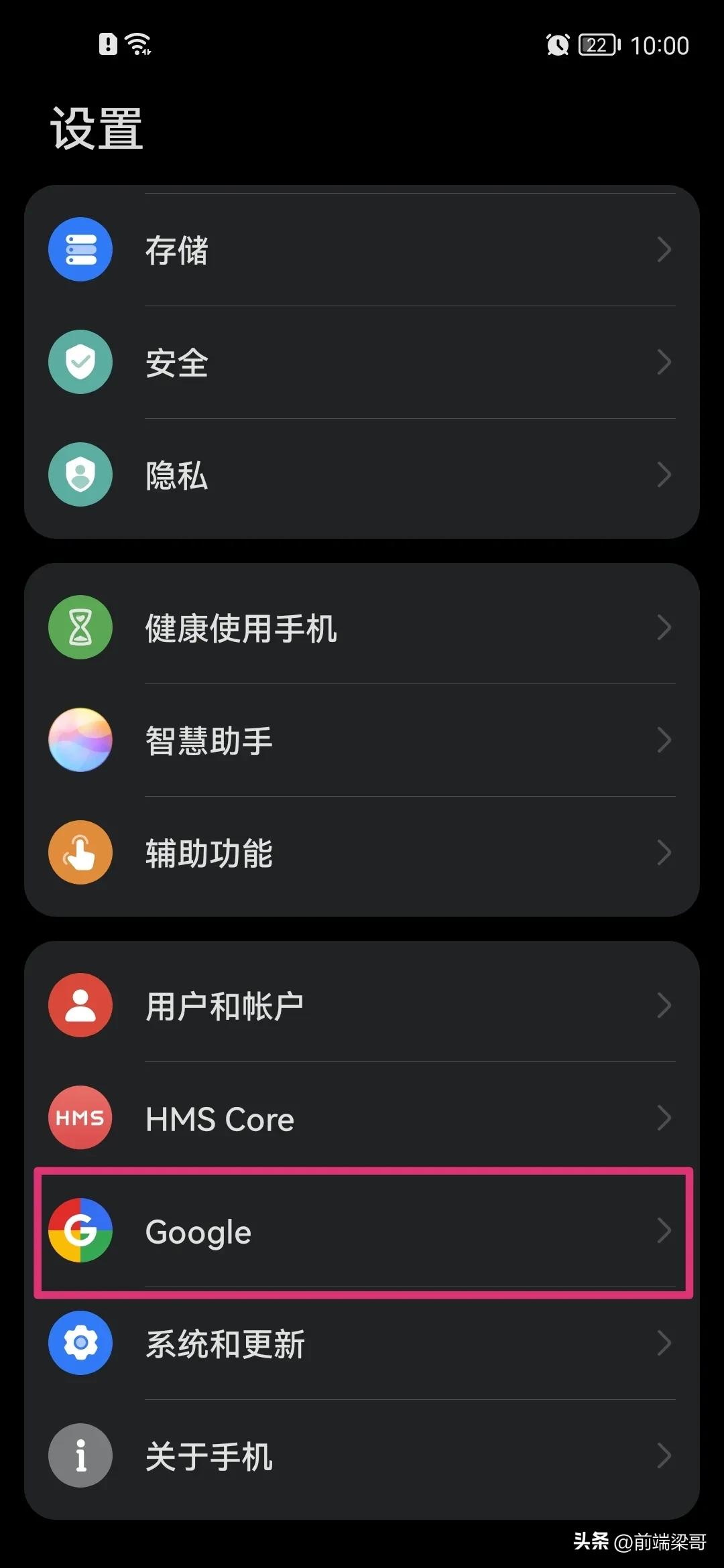Image resolution: width=724 pixels, height=1568 pixels.
Task: Tap the red Users and Accounts icon
Action: 80,1004
